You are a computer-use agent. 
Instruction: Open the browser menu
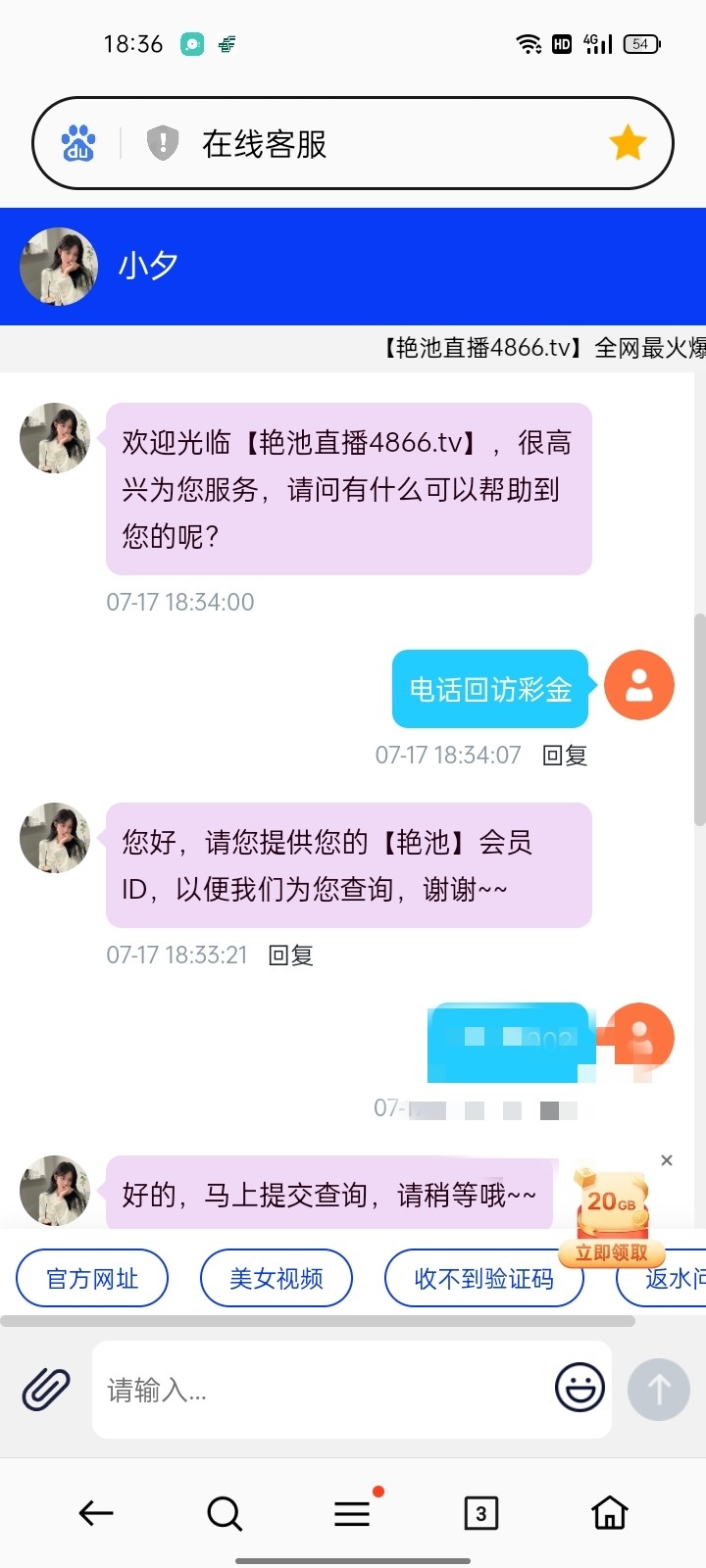click(353, 1513)
